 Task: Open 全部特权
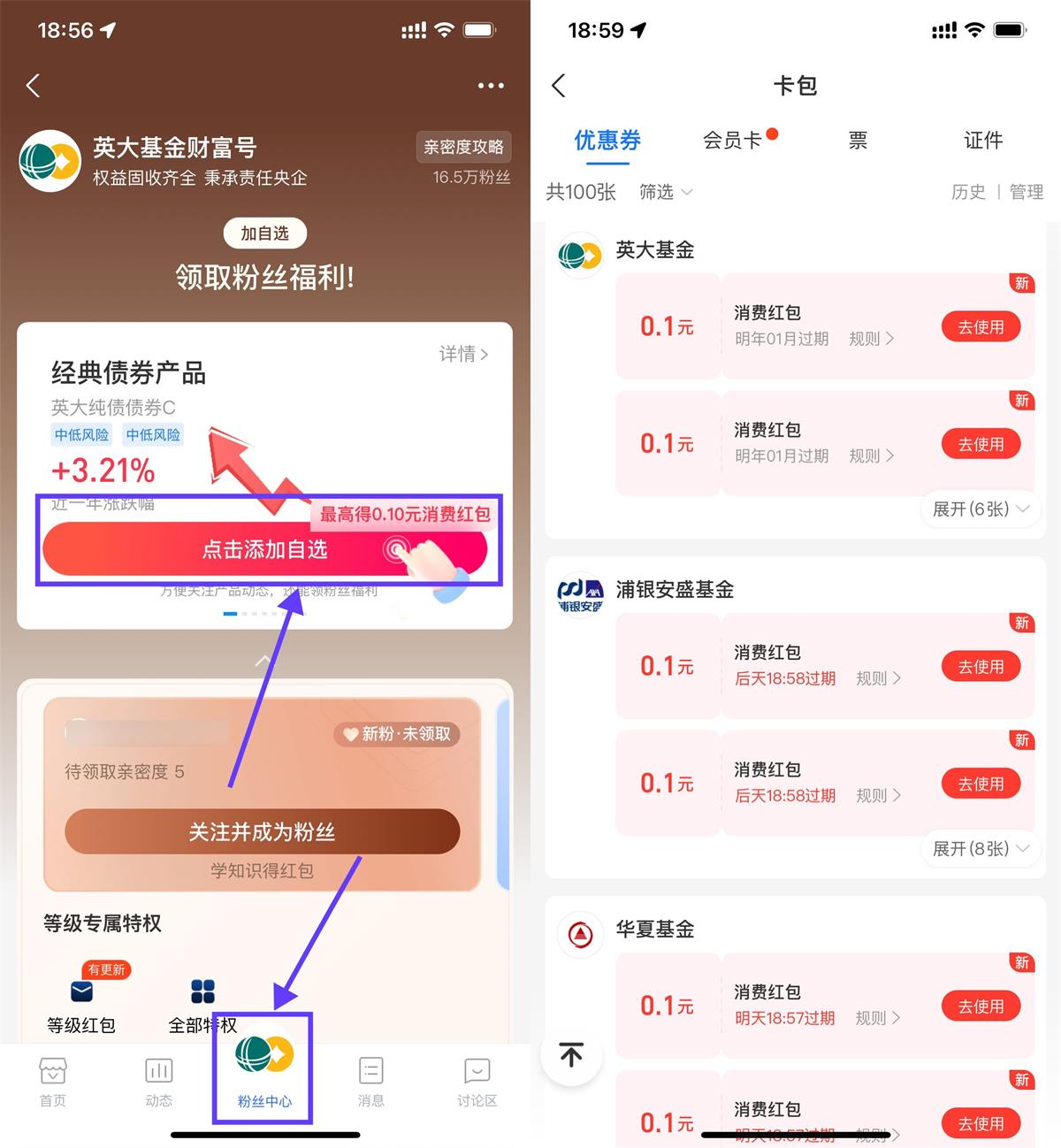point(202,1004)
